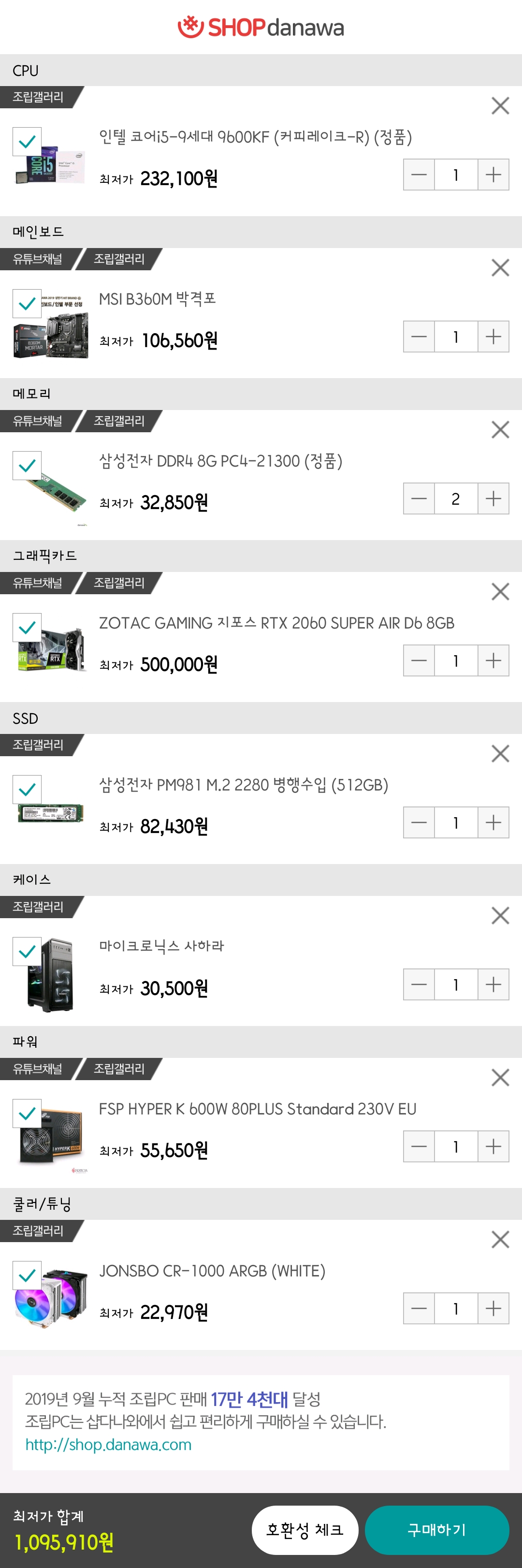Remove the 마이크로닉스 사하라 case

pyautogui.click(x=500, y=915)
